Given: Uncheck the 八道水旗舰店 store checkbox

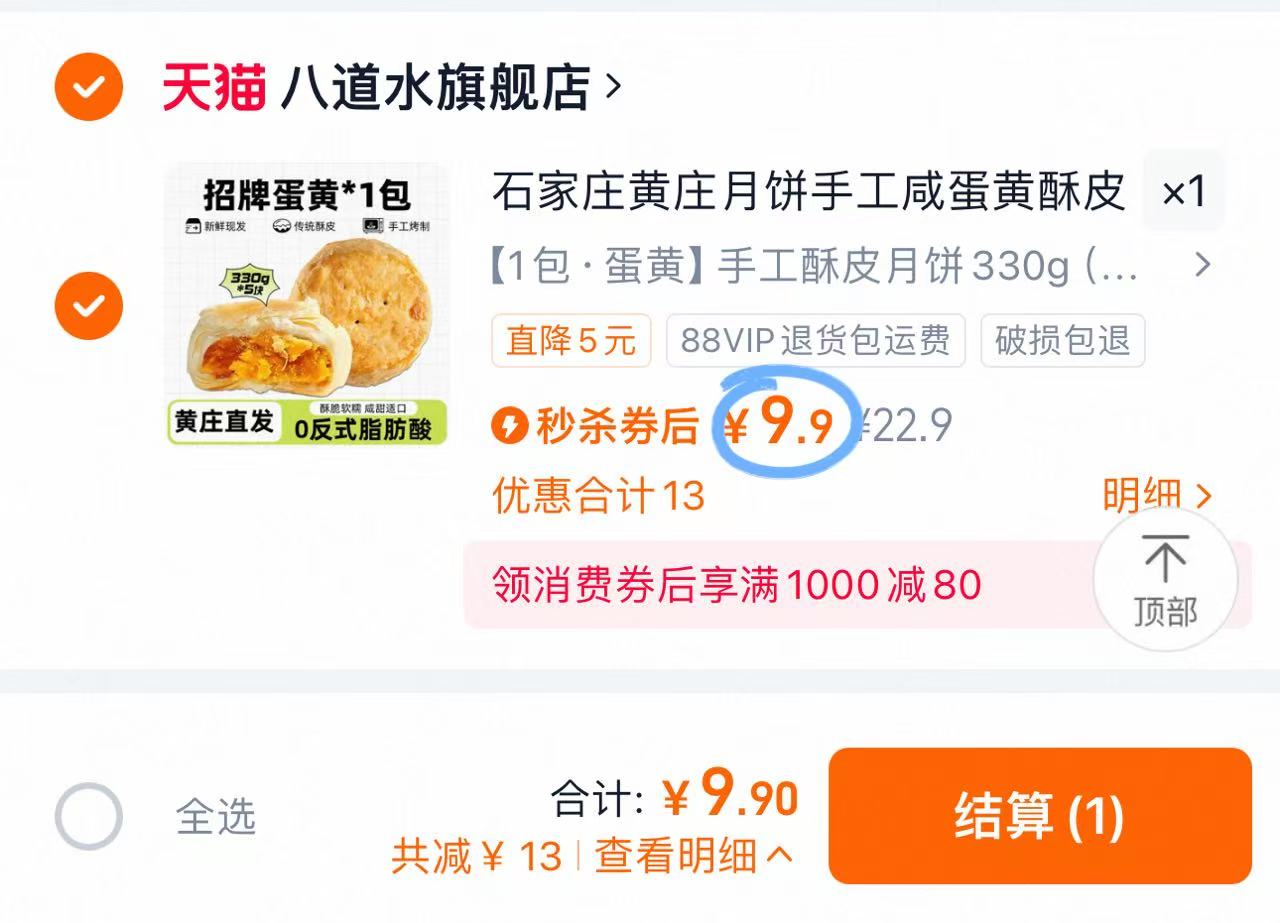Looking at the screenshot, I should click(89, 87).
